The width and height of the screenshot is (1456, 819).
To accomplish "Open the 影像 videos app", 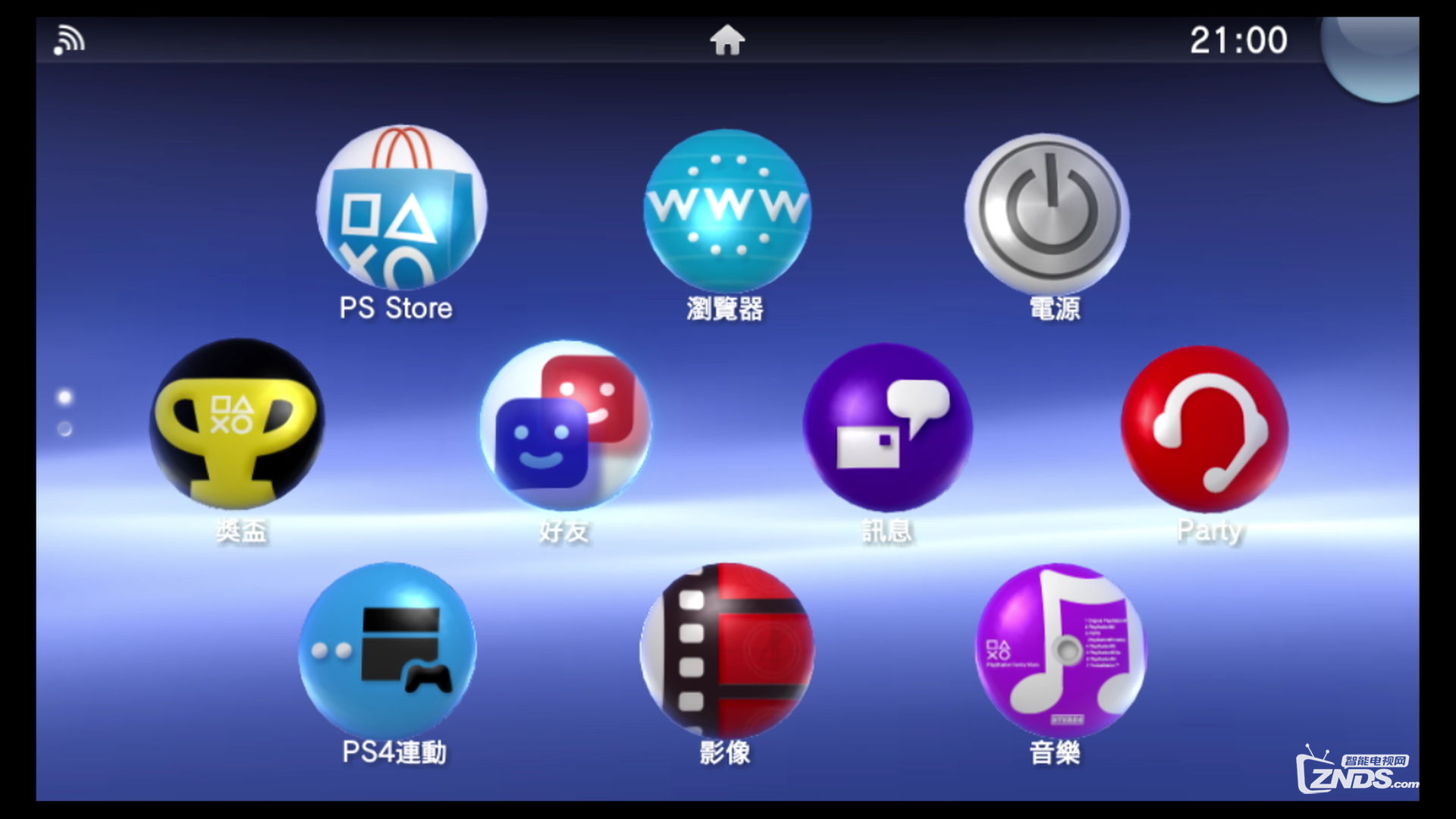I will click(x=726, y=650).
